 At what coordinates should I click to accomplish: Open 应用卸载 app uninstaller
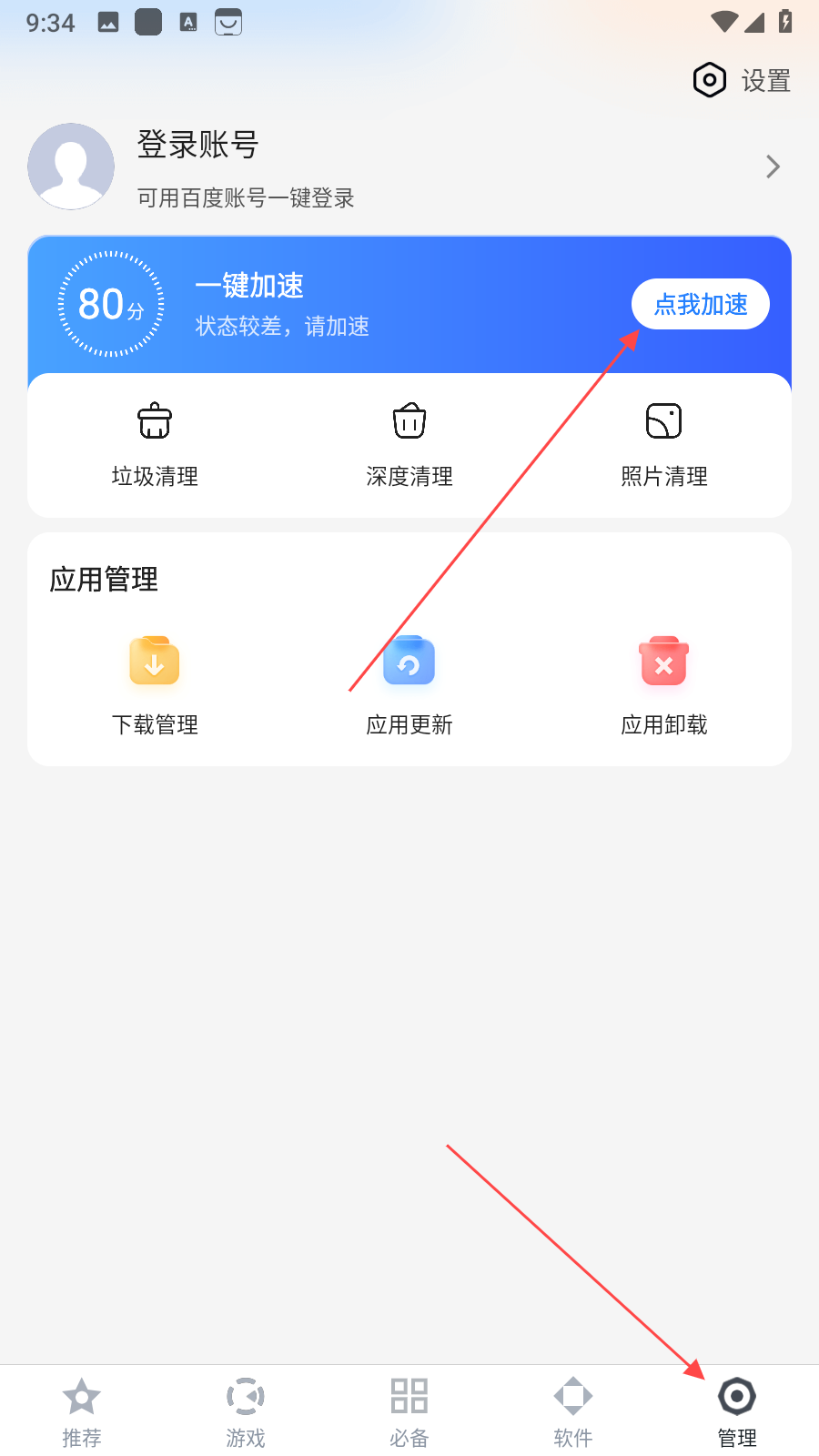coord(664,684)
